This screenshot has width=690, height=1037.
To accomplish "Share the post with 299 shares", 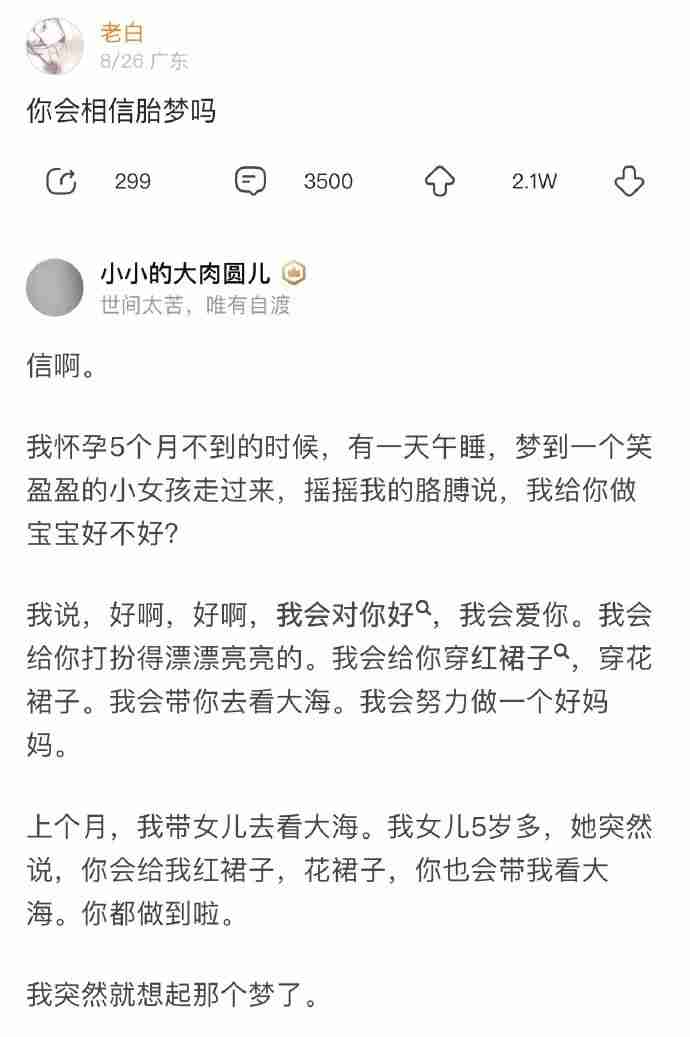I will tap(62, 181).
